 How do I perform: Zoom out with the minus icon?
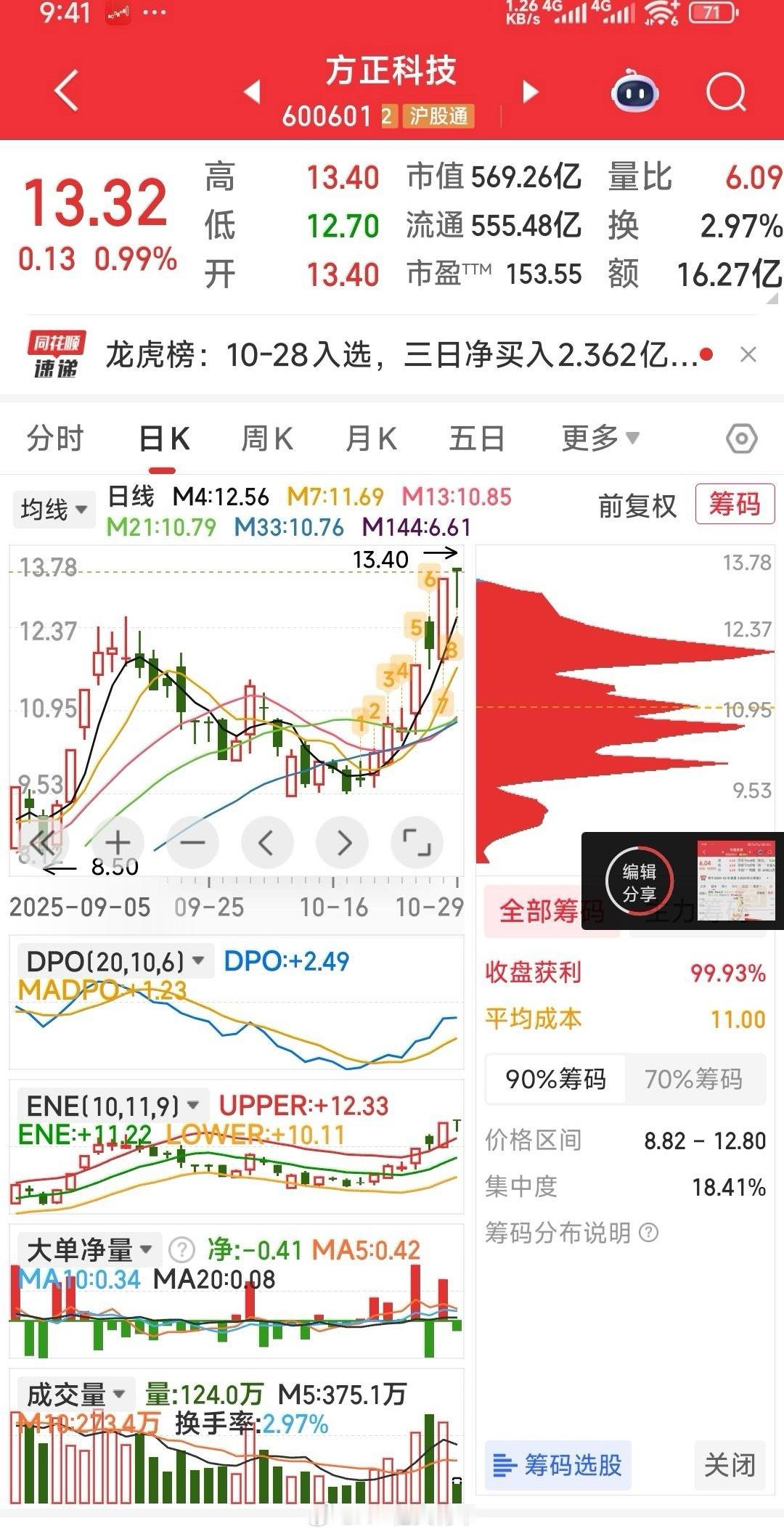(x=192, y=842)
